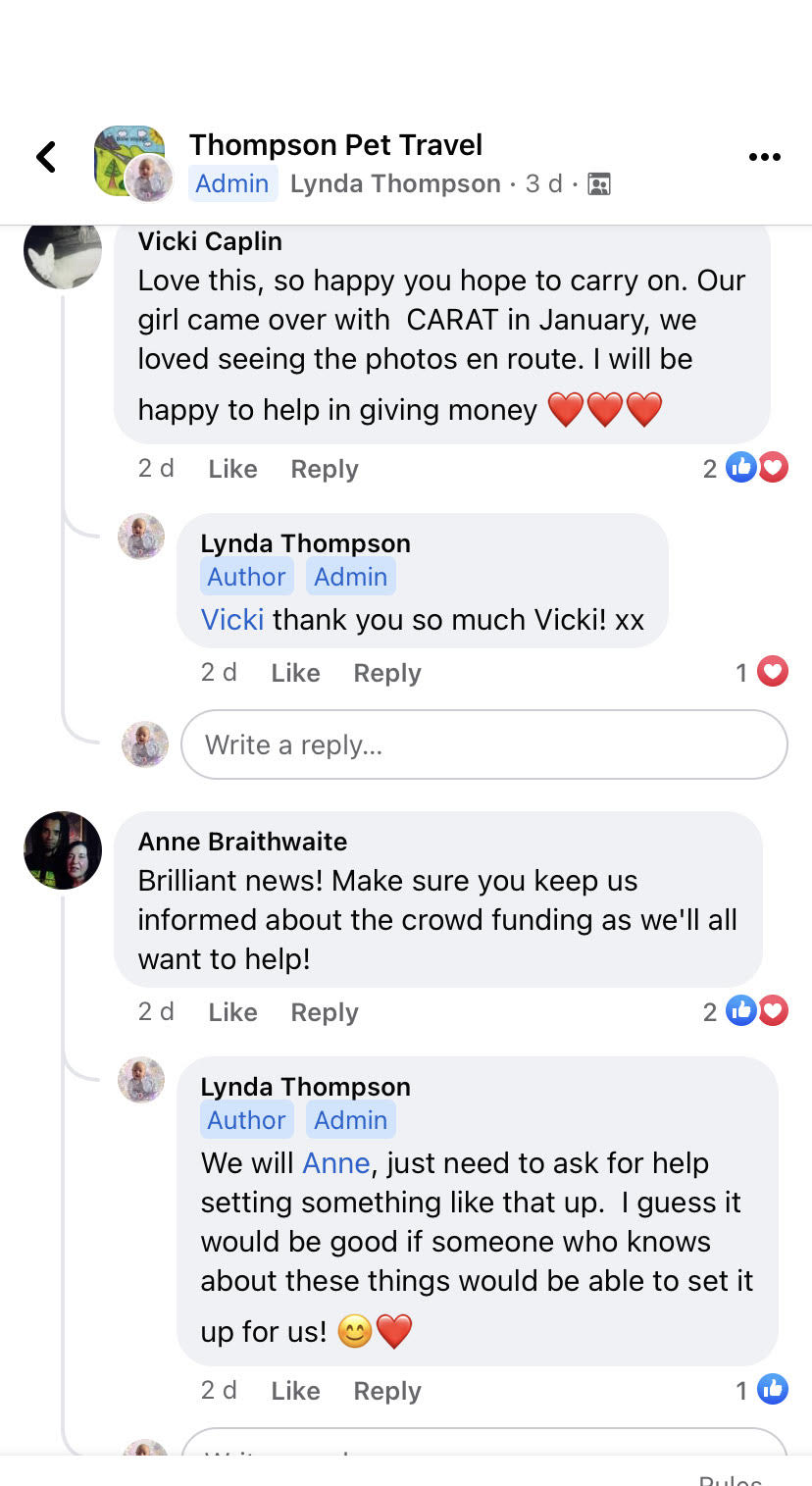Like Vicki Caplin's comment
The width and height of the screenshot is (812, 1486).
(232, 469)
